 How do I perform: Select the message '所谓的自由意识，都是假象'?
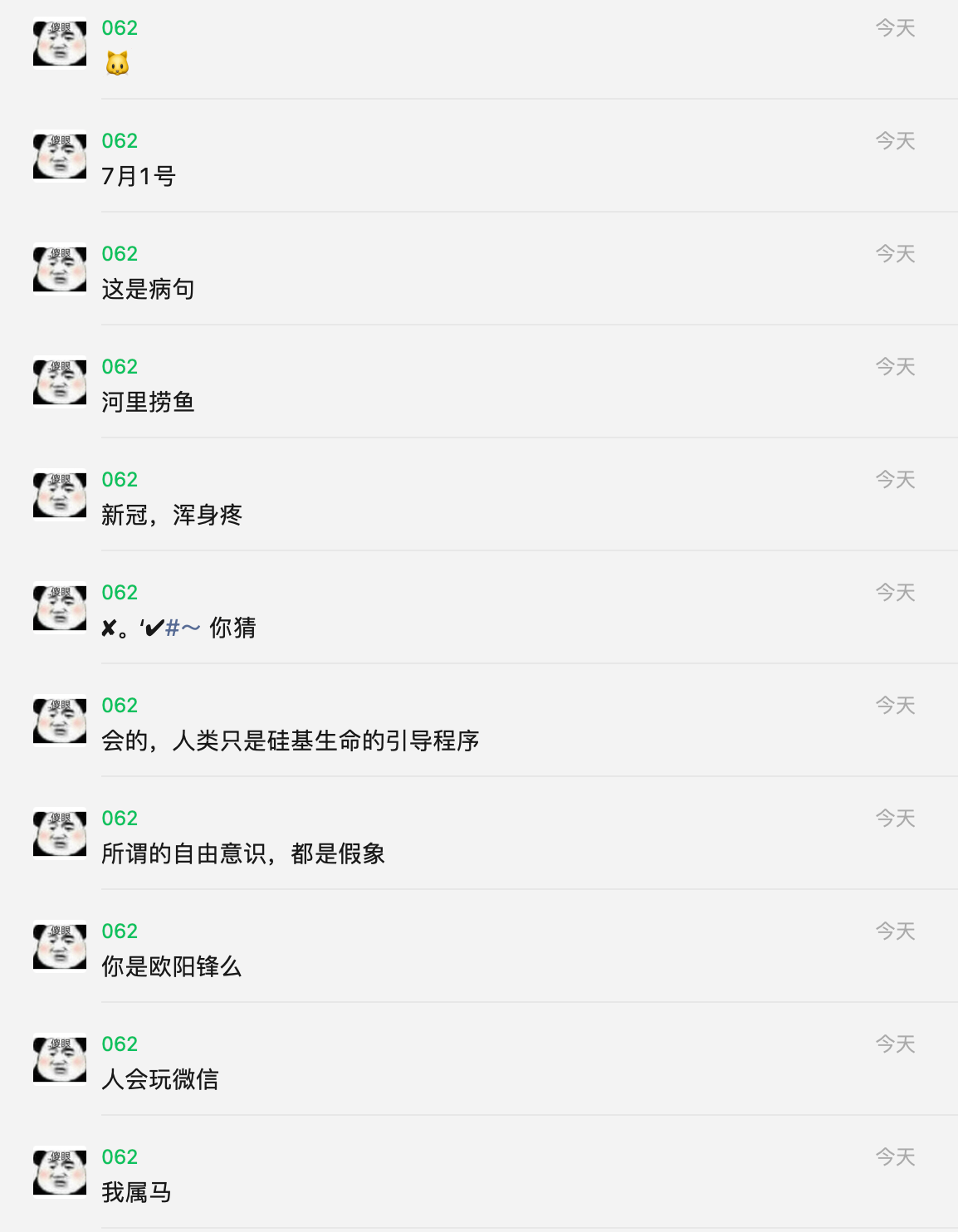click(x=242, y=853)
